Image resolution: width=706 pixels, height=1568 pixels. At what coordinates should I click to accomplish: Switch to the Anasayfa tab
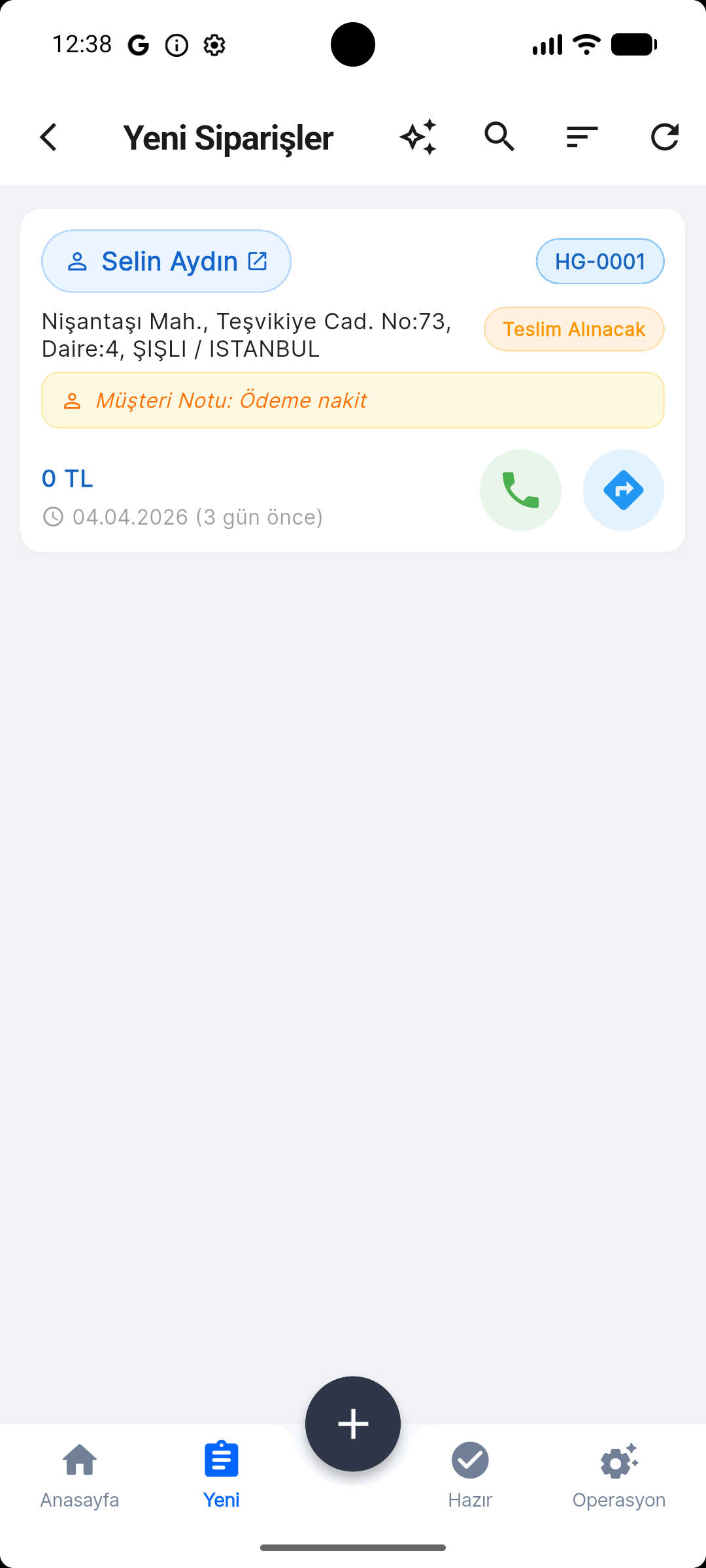(x=79, y=1472)
